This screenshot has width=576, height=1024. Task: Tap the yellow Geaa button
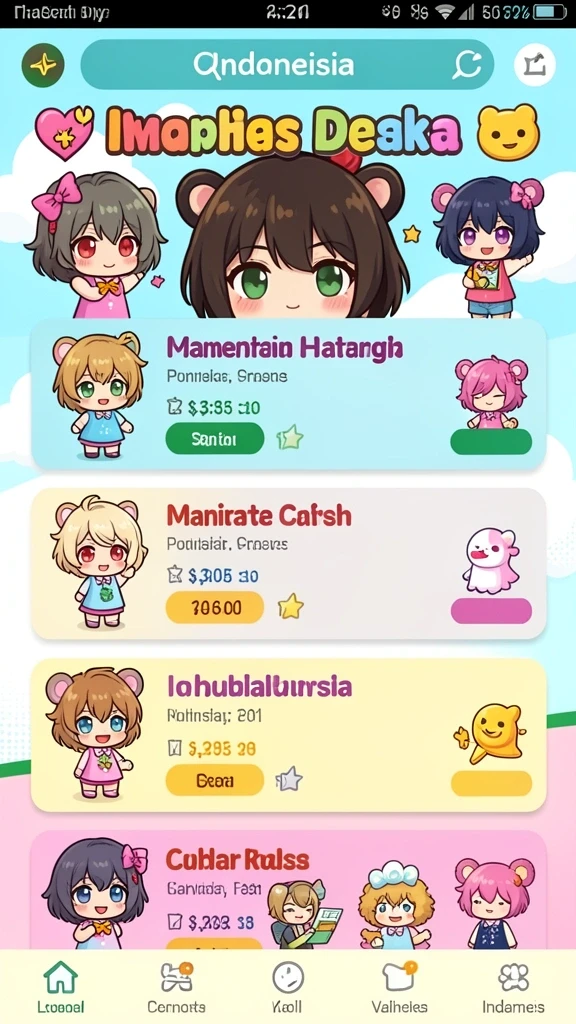[x=214, y=780]
